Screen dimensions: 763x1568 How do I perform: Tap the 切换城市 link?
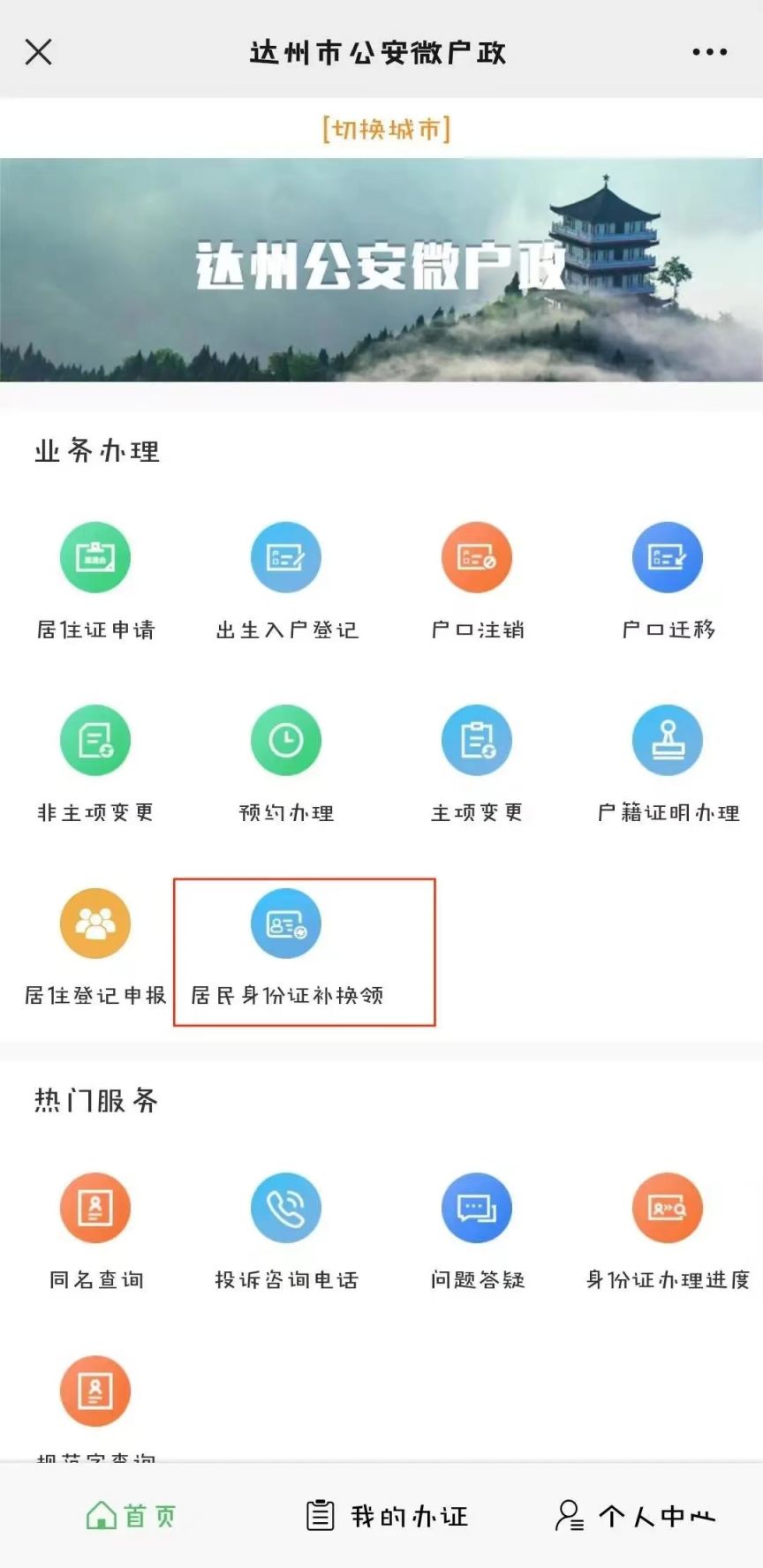pos(387,130)
